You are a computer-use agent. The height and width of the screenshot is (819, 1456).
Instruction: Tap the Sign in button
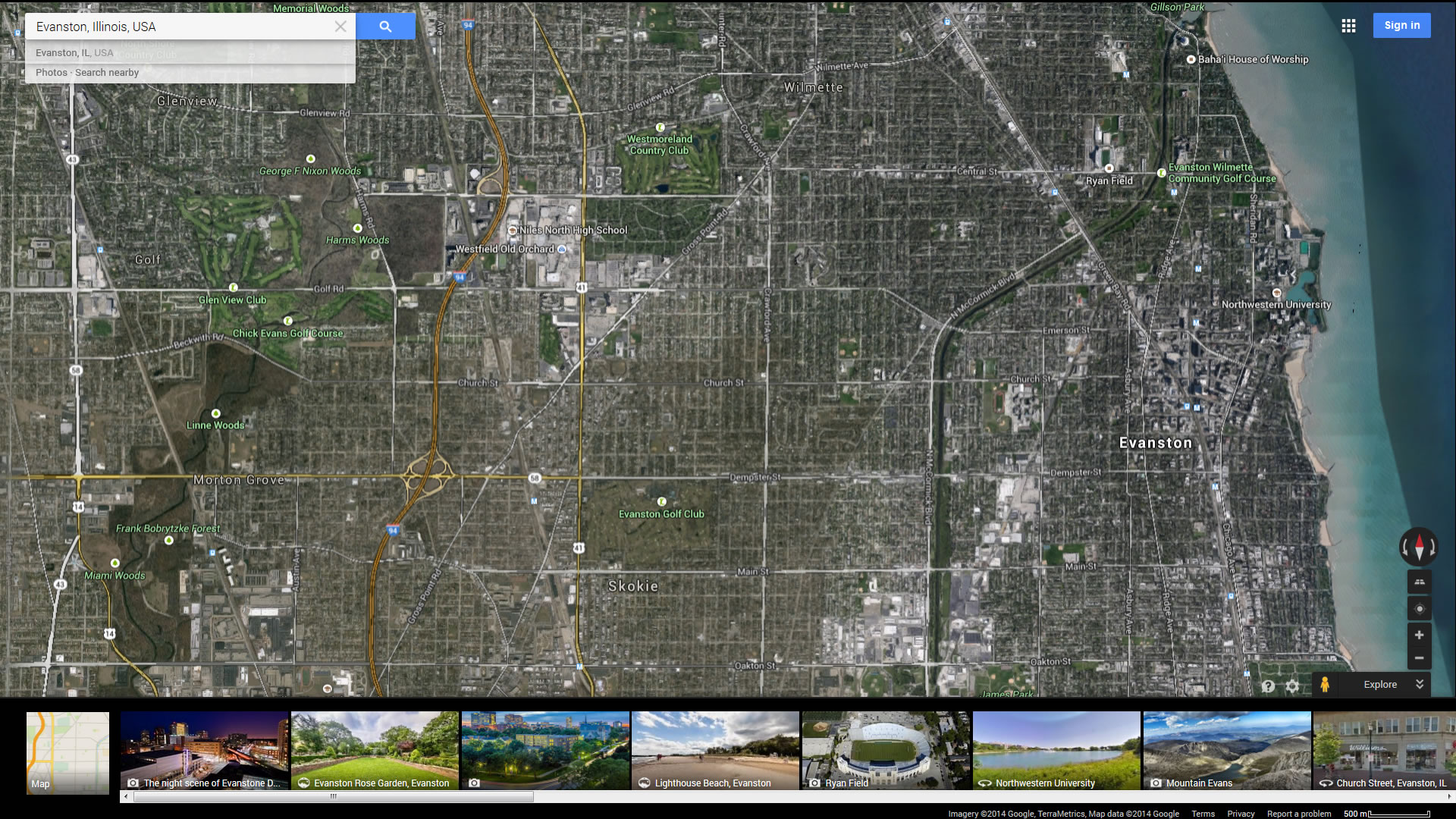click(1401, 26)
